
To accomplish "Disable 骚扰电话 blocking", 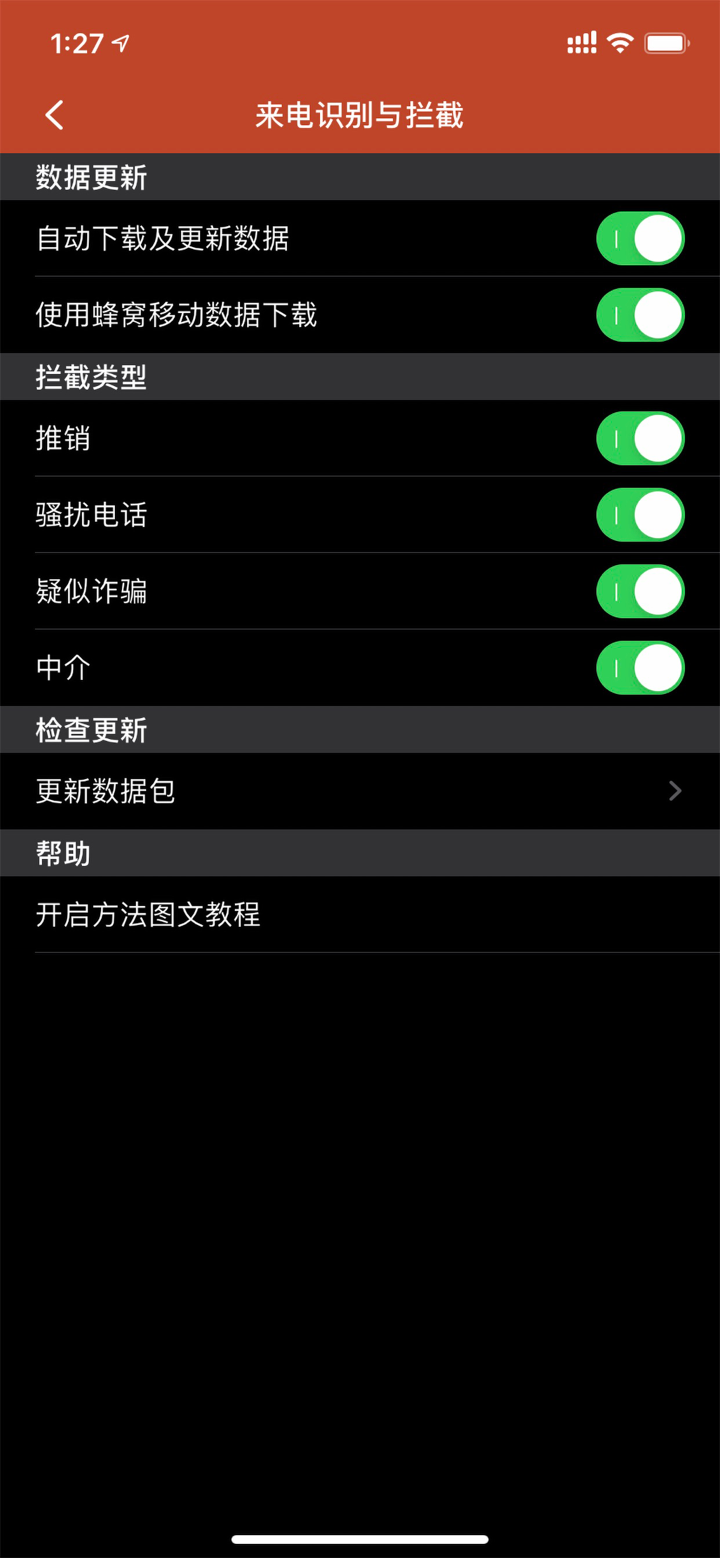I will coord(640,514).
